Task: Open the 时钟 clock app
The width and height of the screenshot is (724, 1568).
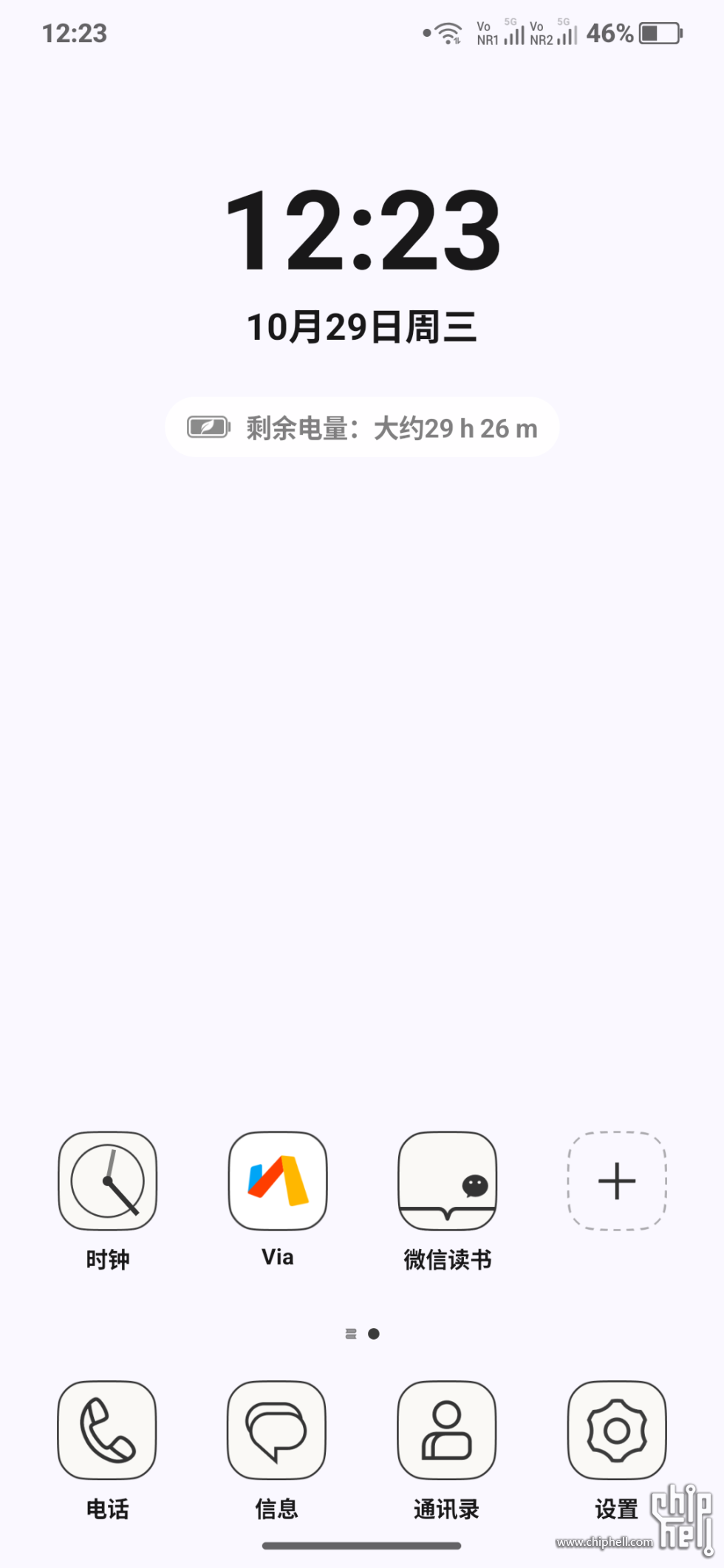Action: pyautogui.click(x=108, y=1180)
